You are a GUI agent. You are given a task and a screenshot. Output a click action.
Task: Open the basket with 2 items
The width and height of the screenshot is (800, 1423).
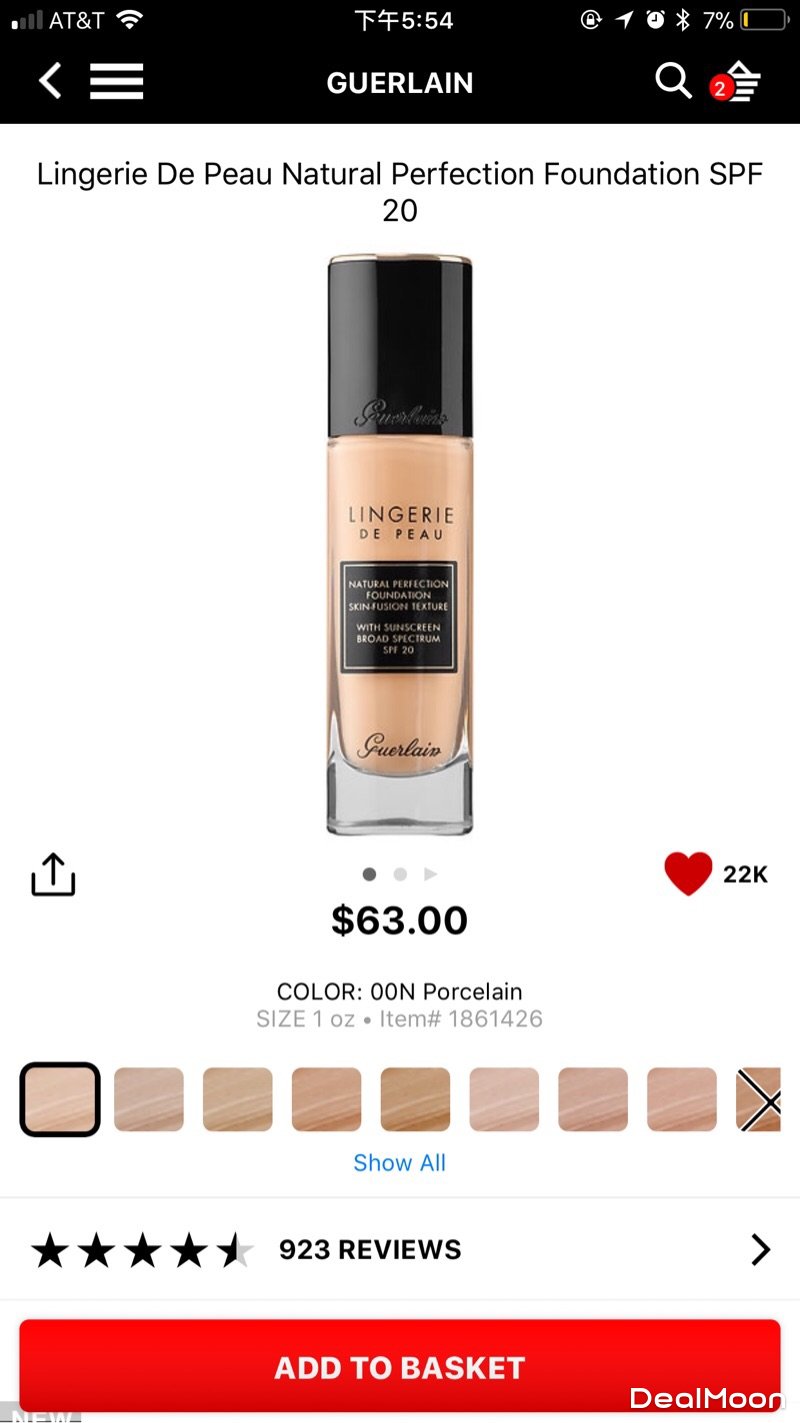740,82
